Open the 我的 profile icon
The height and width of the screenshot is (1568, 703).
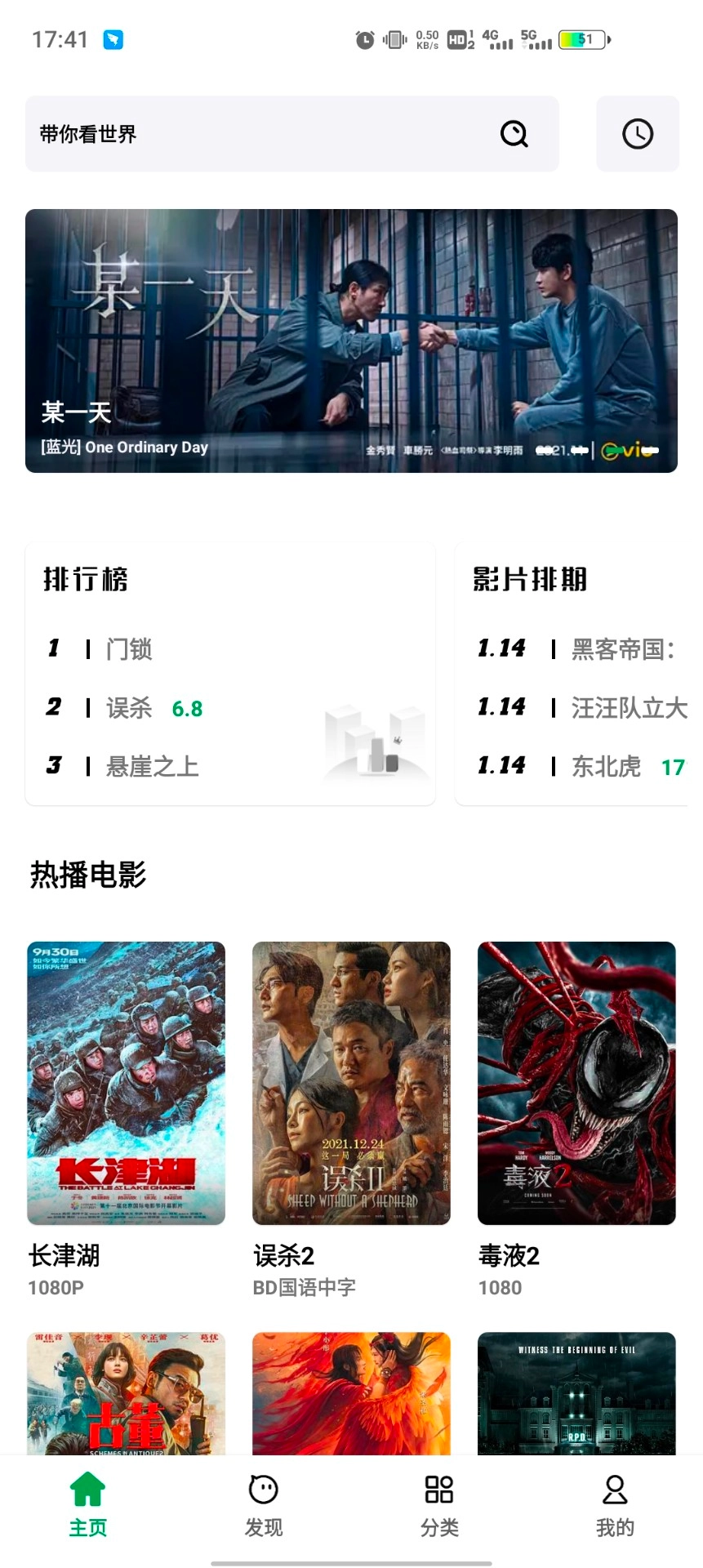tap(614, 1488)
